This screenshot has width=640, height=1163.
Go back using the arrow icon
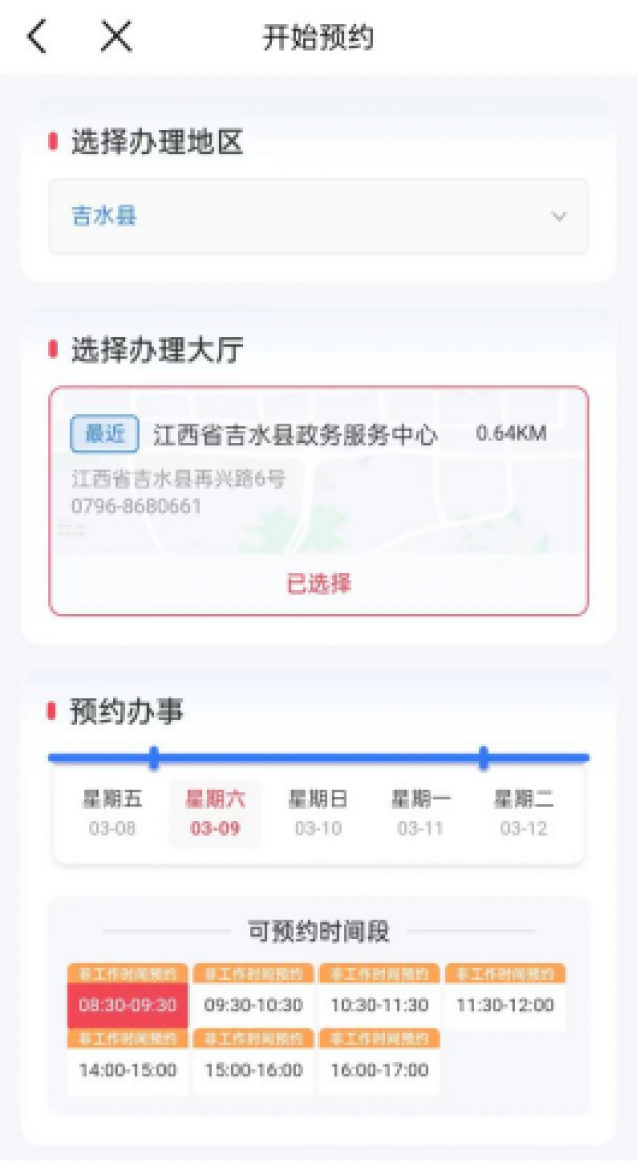click(37, 37)
